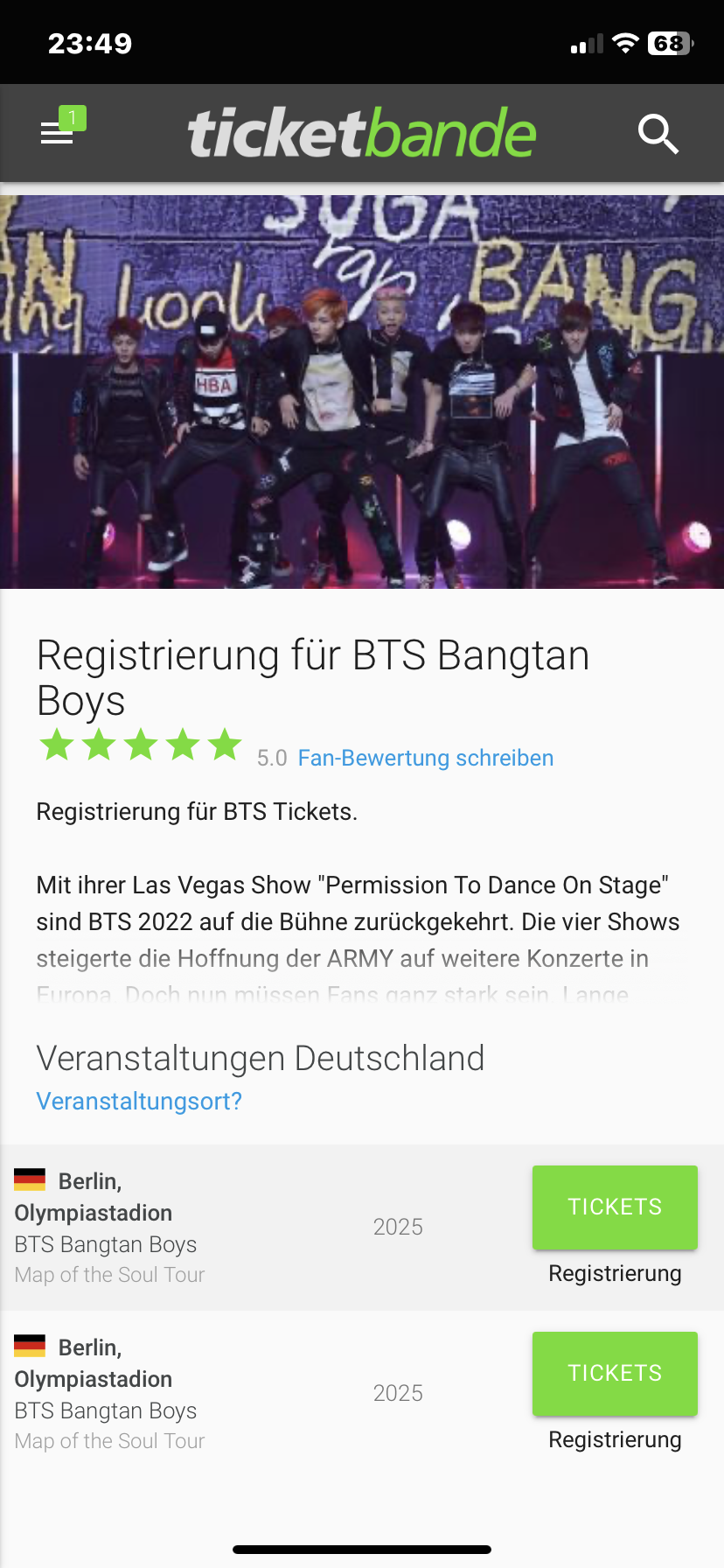Tap TICKETS on the second Berlin listing

[x=615, y=1373]
